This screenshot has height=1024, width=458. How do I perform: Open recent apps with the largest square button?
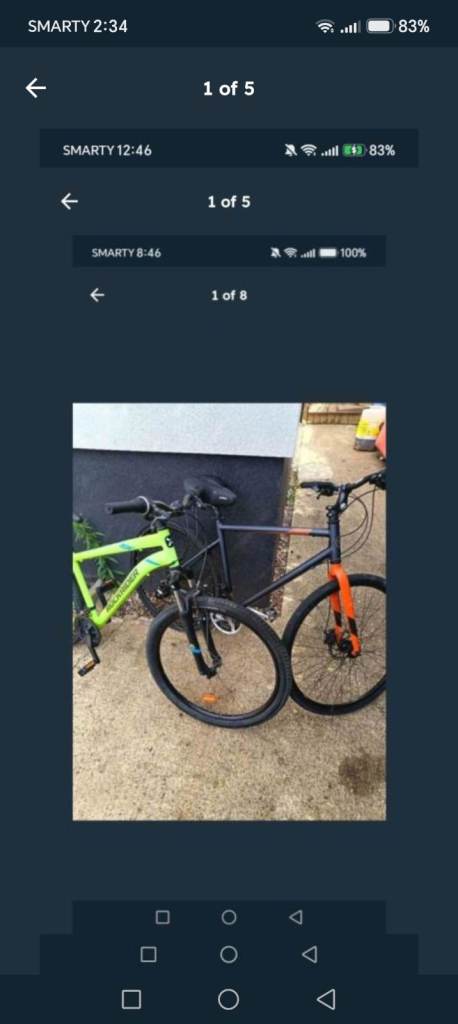(131, 999)
